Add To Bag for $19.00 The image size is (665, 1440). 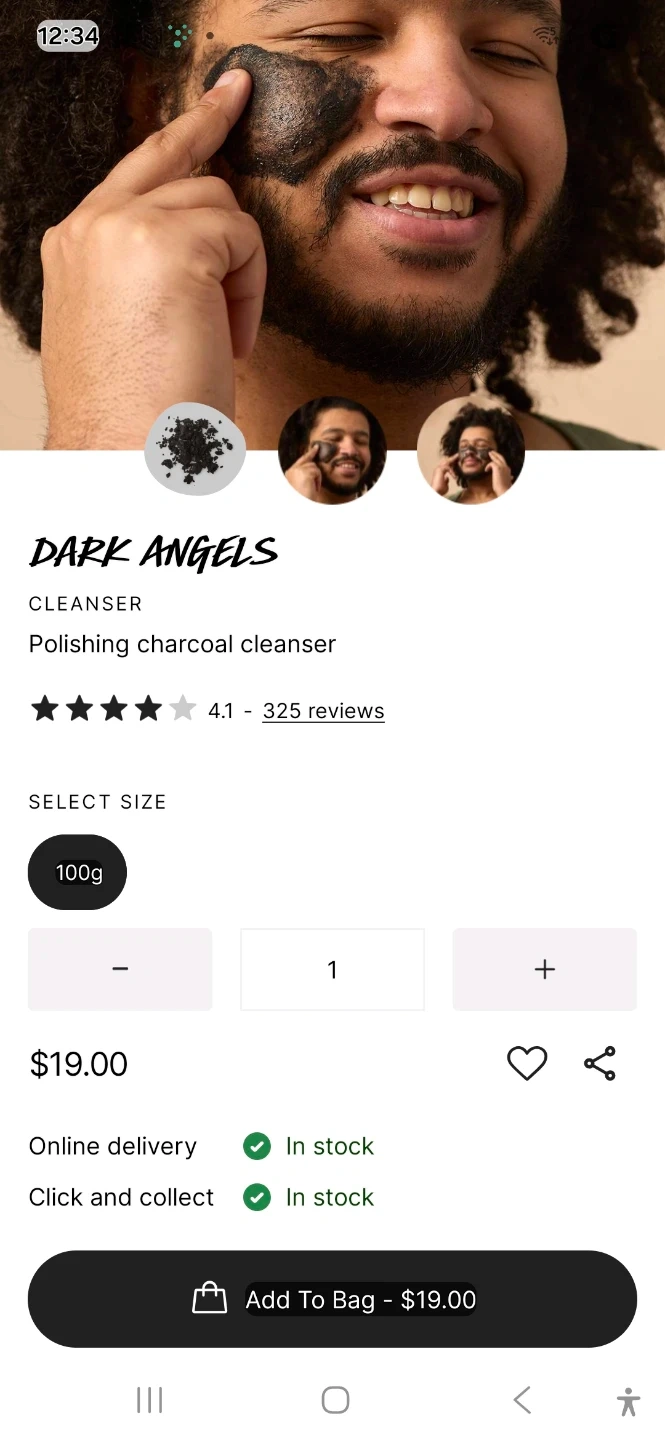click(x=332, y=1299)
